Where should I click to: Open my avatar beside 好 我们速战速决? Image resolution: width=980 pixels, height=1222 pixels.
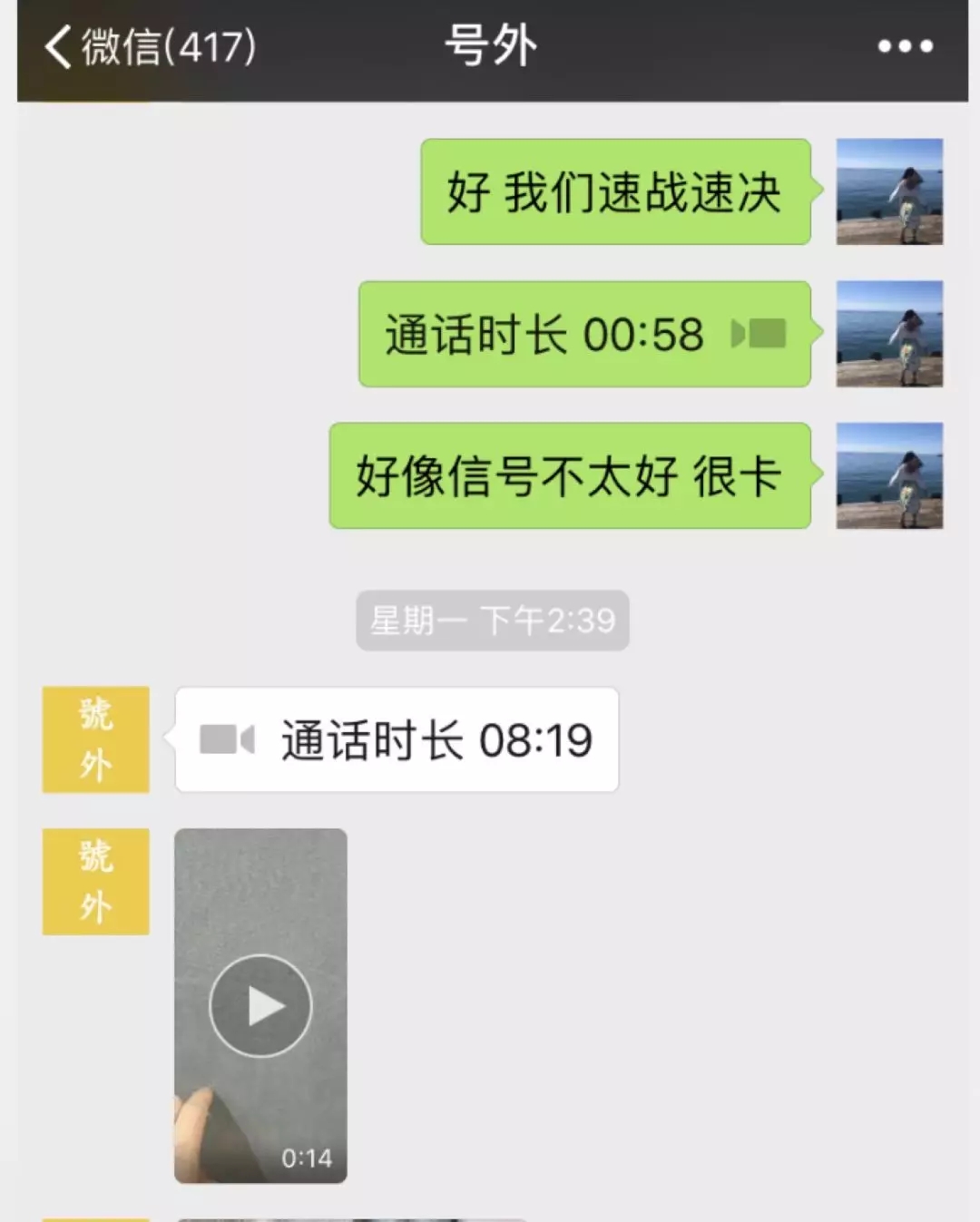tap(889, 191)
